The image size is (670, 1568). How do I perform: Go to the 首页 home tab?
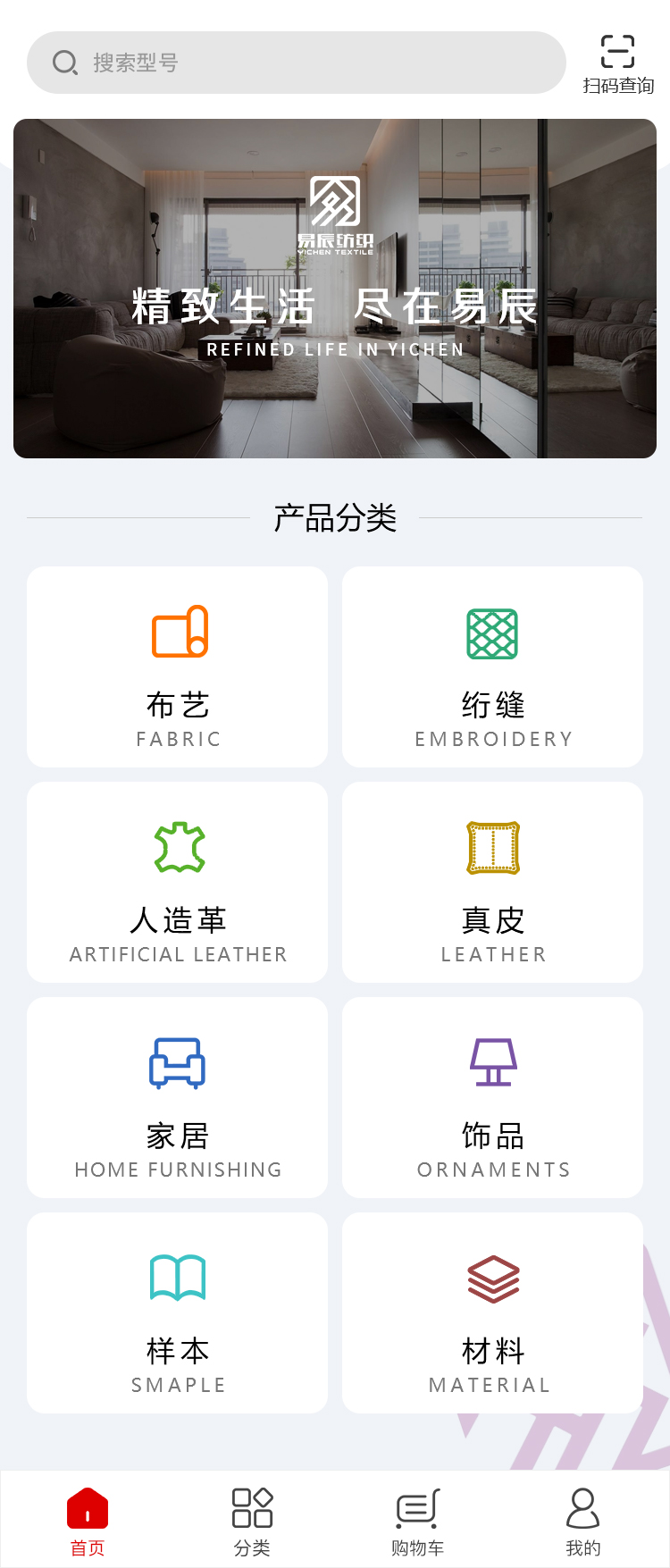coord(88,1521)
